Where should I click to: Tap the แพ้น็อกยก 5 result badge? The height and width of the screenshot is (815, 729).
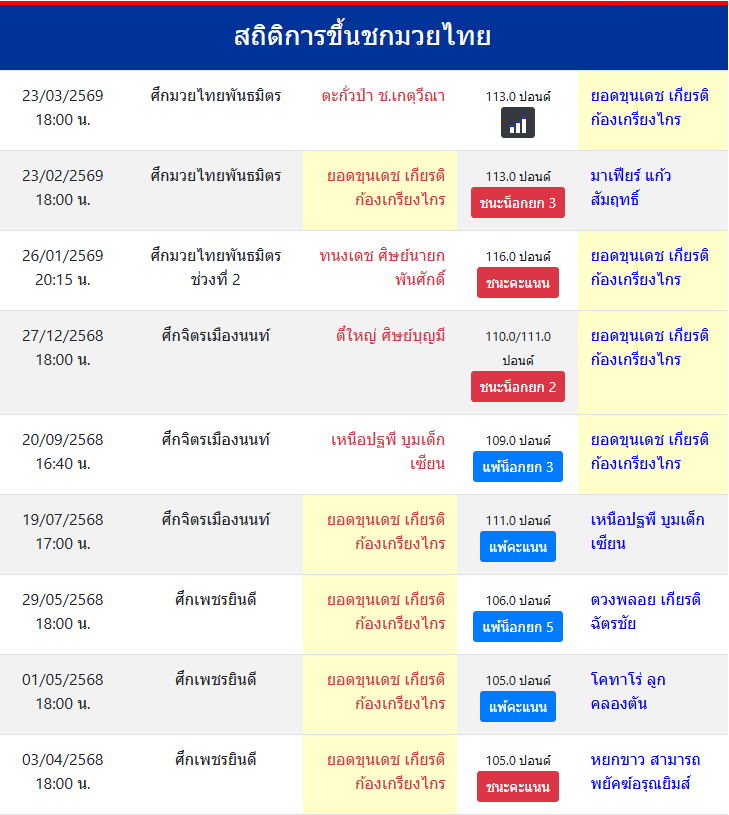click(517, 627)
